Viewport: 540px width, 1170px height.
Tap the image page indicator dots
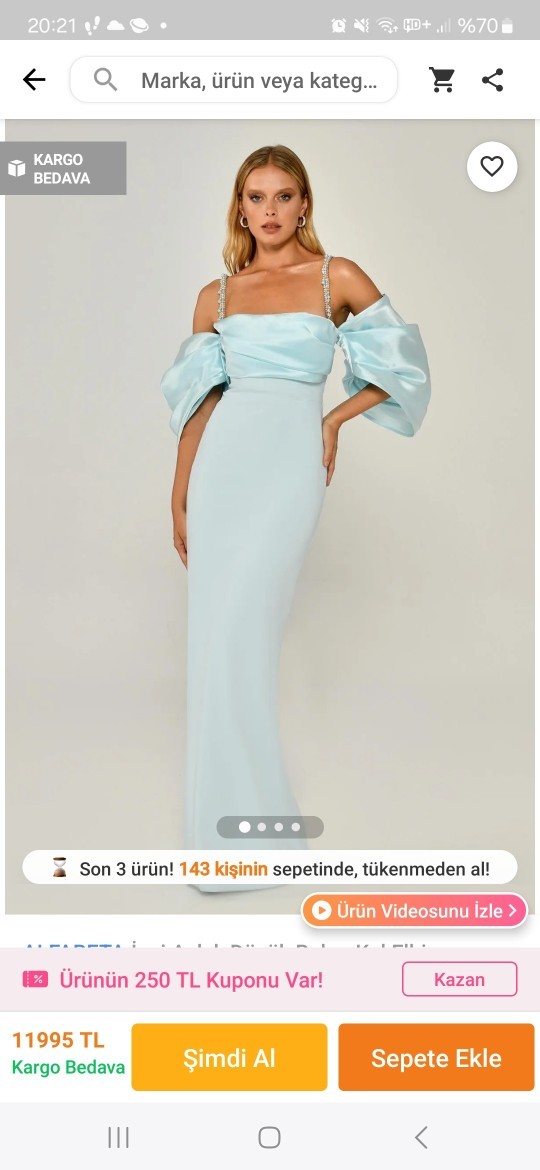[x=270, y=827]
